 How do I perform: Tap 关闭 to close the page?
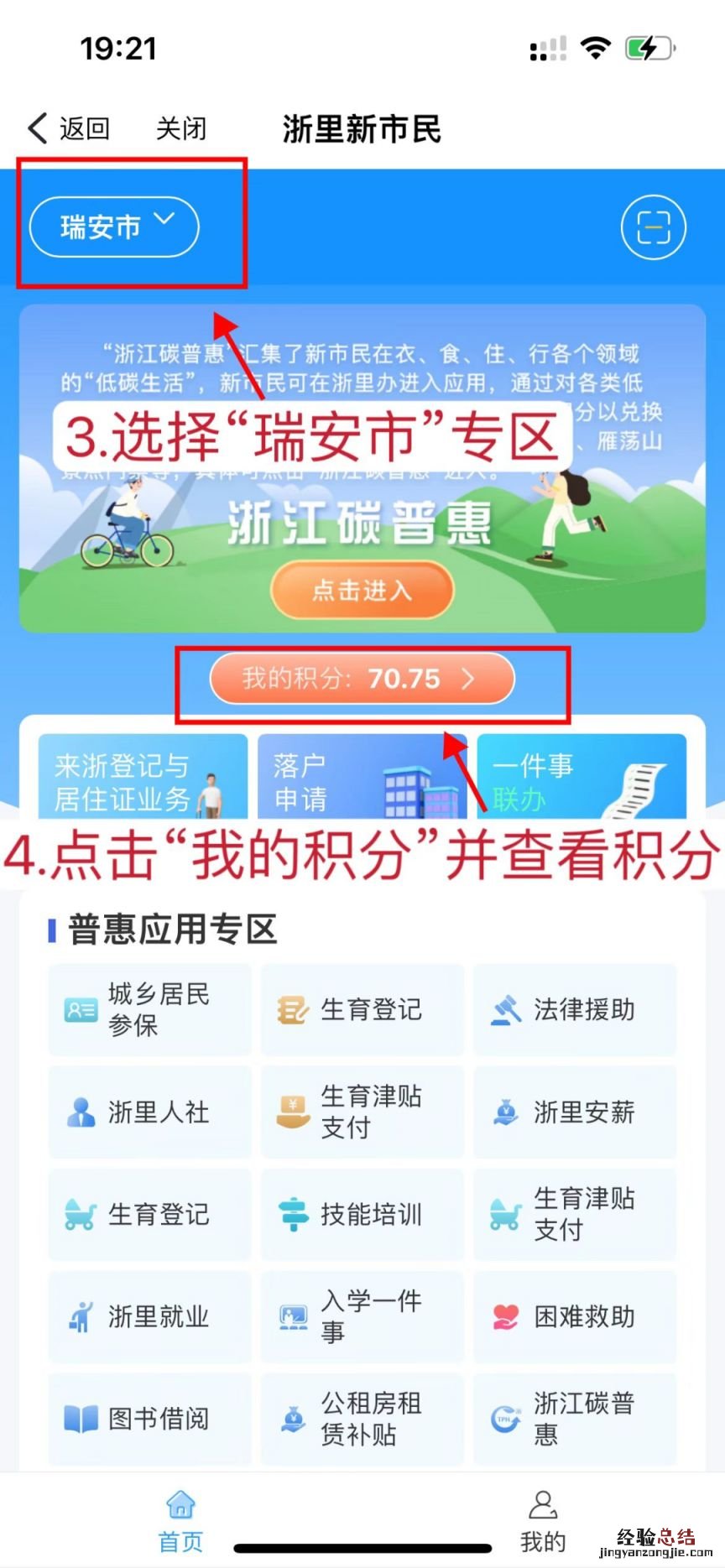click(x=180, y=129)
